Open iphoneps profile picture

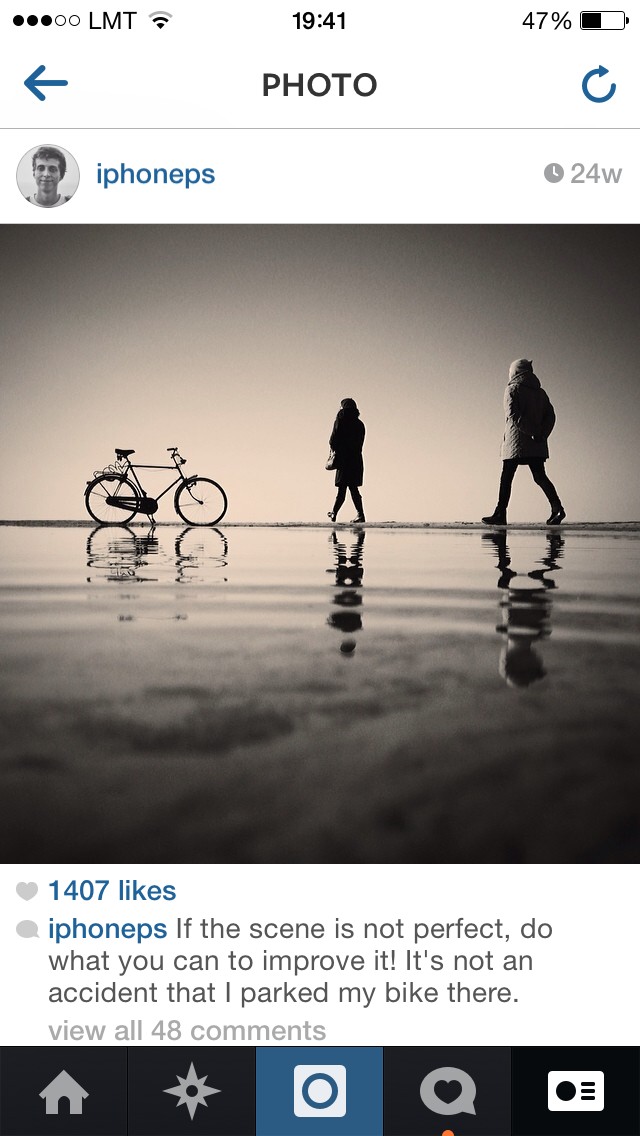[47, 175]
